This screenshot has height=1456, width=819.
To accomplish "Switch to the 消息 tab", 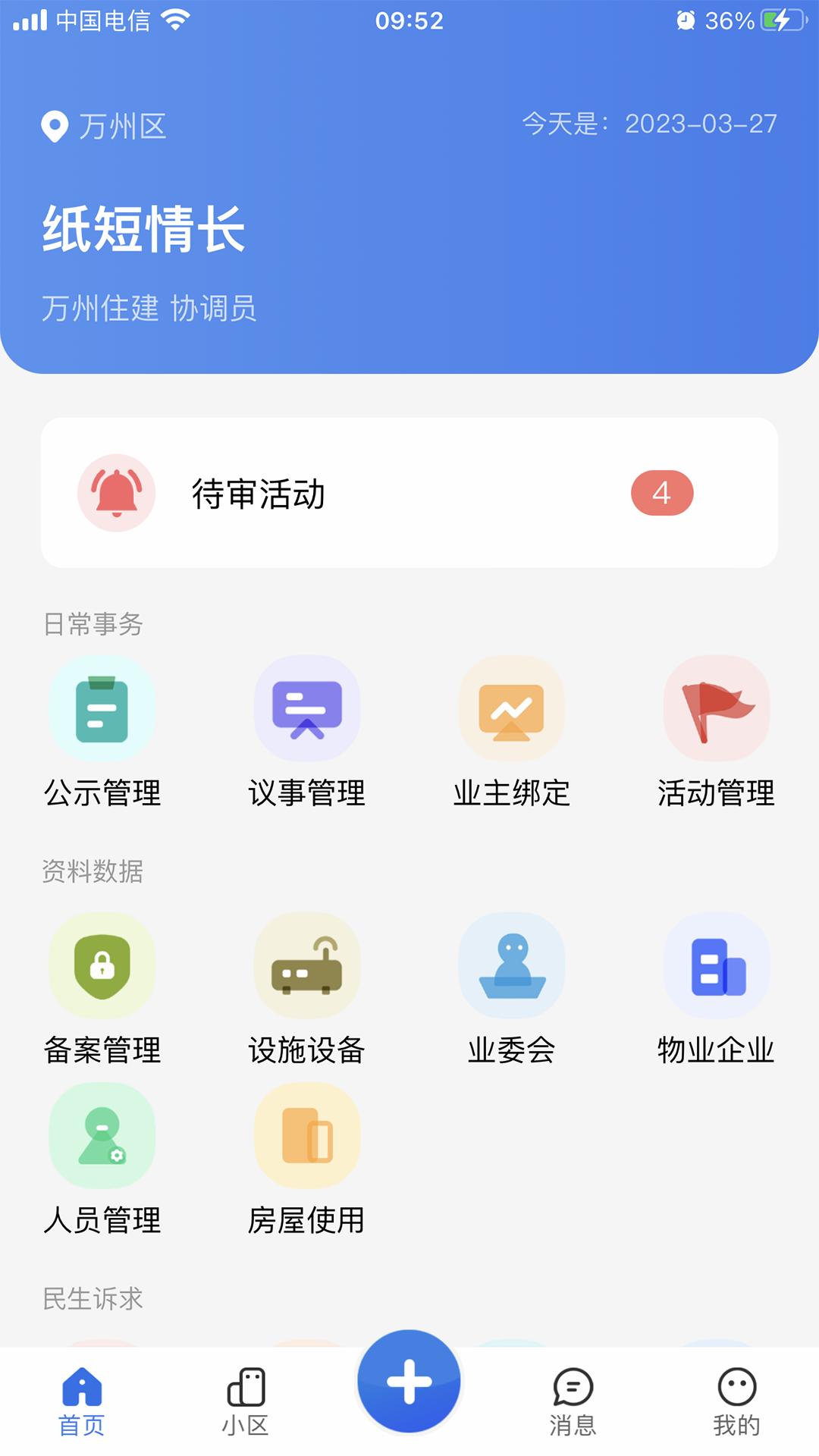I will (573, 1402).
